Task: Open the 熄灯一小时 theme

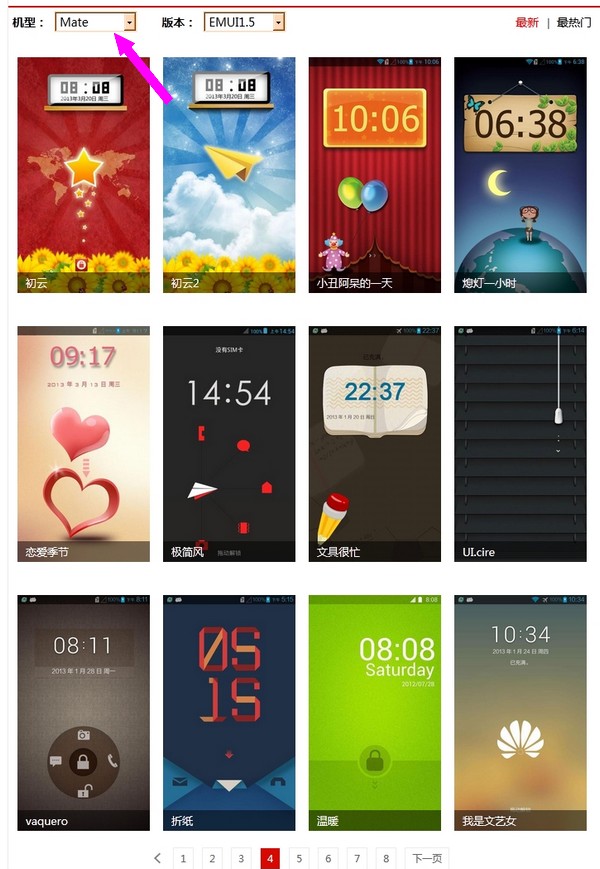Action: click(x=520, y=174)
